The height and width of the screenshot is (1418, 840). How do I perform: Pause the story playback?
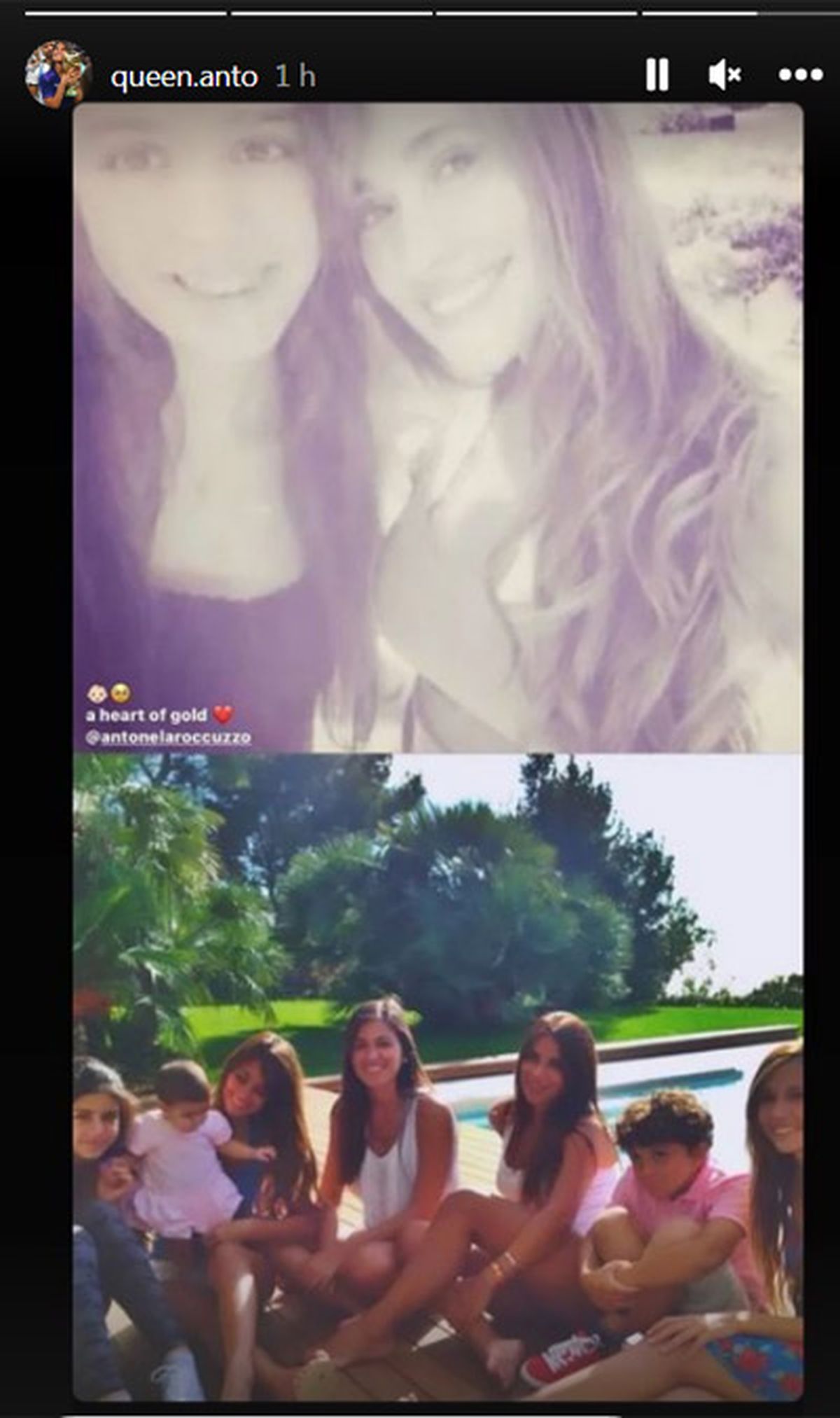(x=656, y=74)
